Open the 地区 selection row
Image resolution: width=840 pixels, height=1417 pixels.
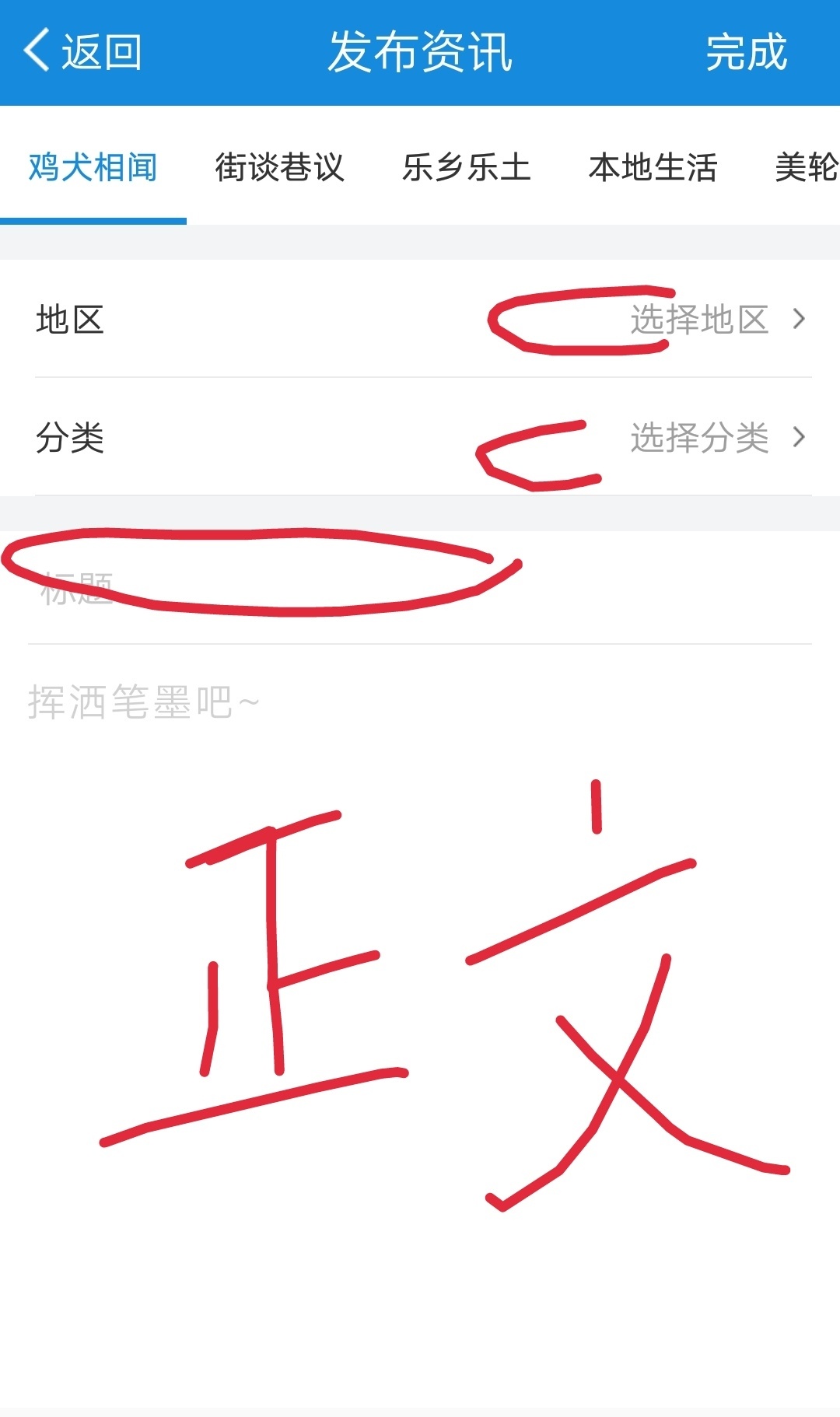420,319
